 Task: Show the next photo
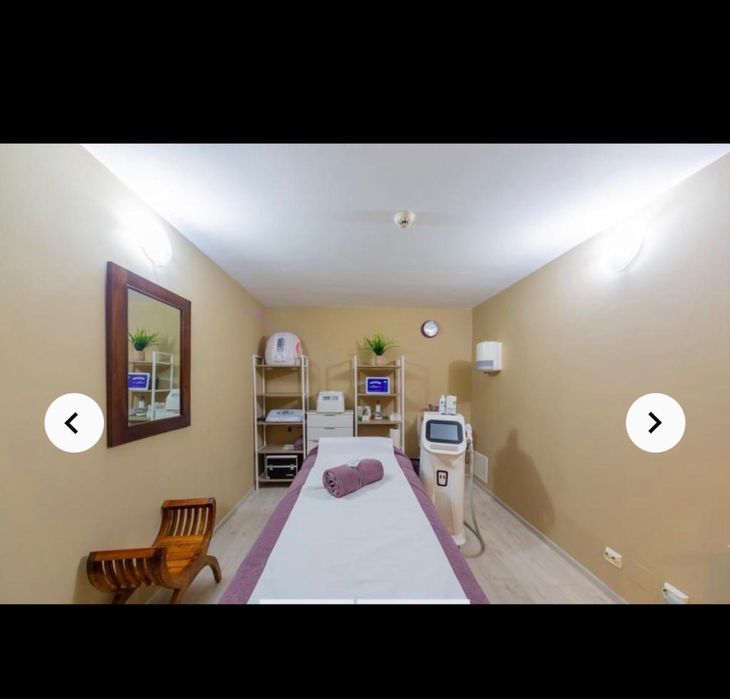pos(655,423)
